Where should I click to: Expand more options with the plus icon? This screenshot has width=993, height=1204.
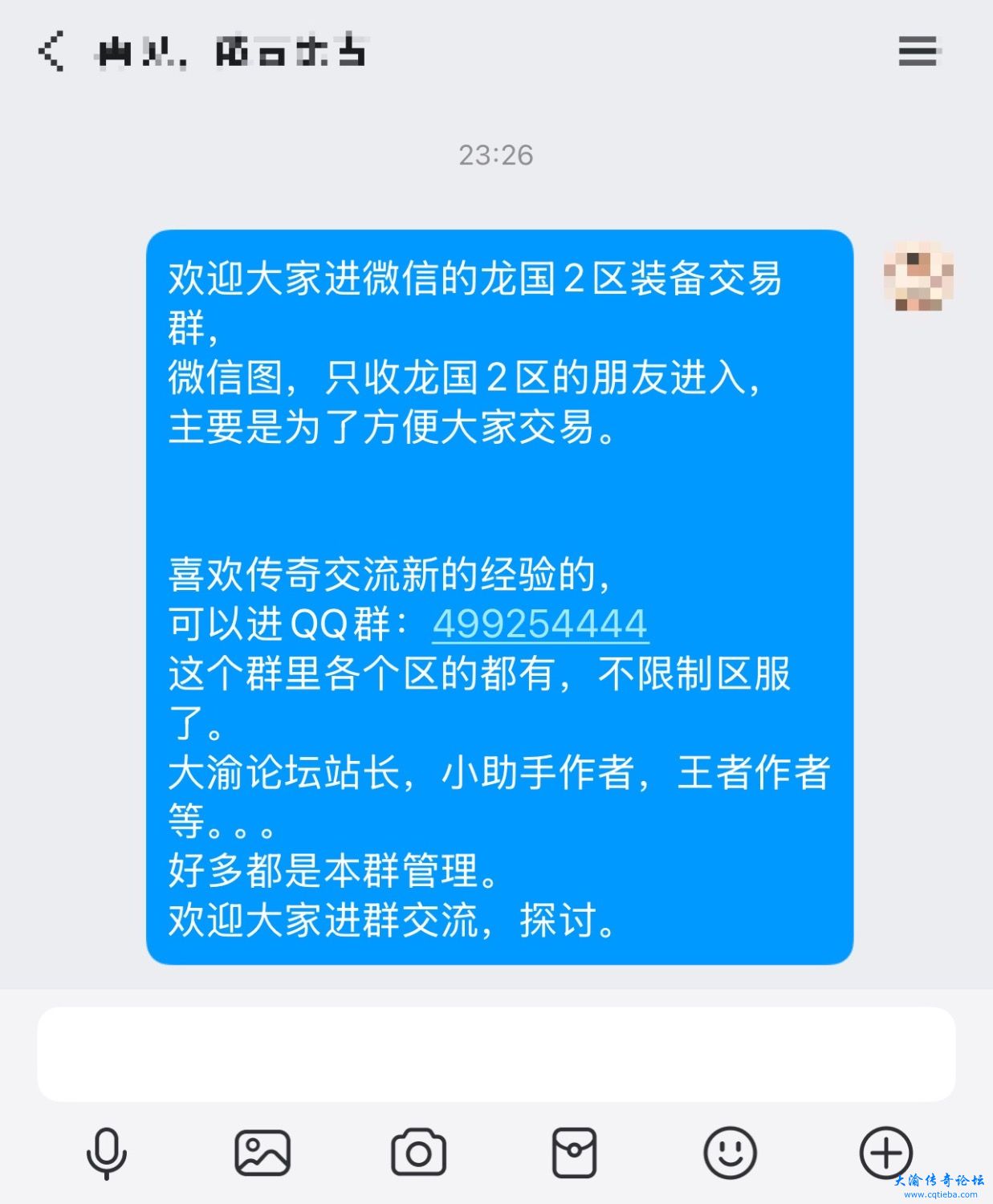pyautogui.click(x=885, y=1153)
